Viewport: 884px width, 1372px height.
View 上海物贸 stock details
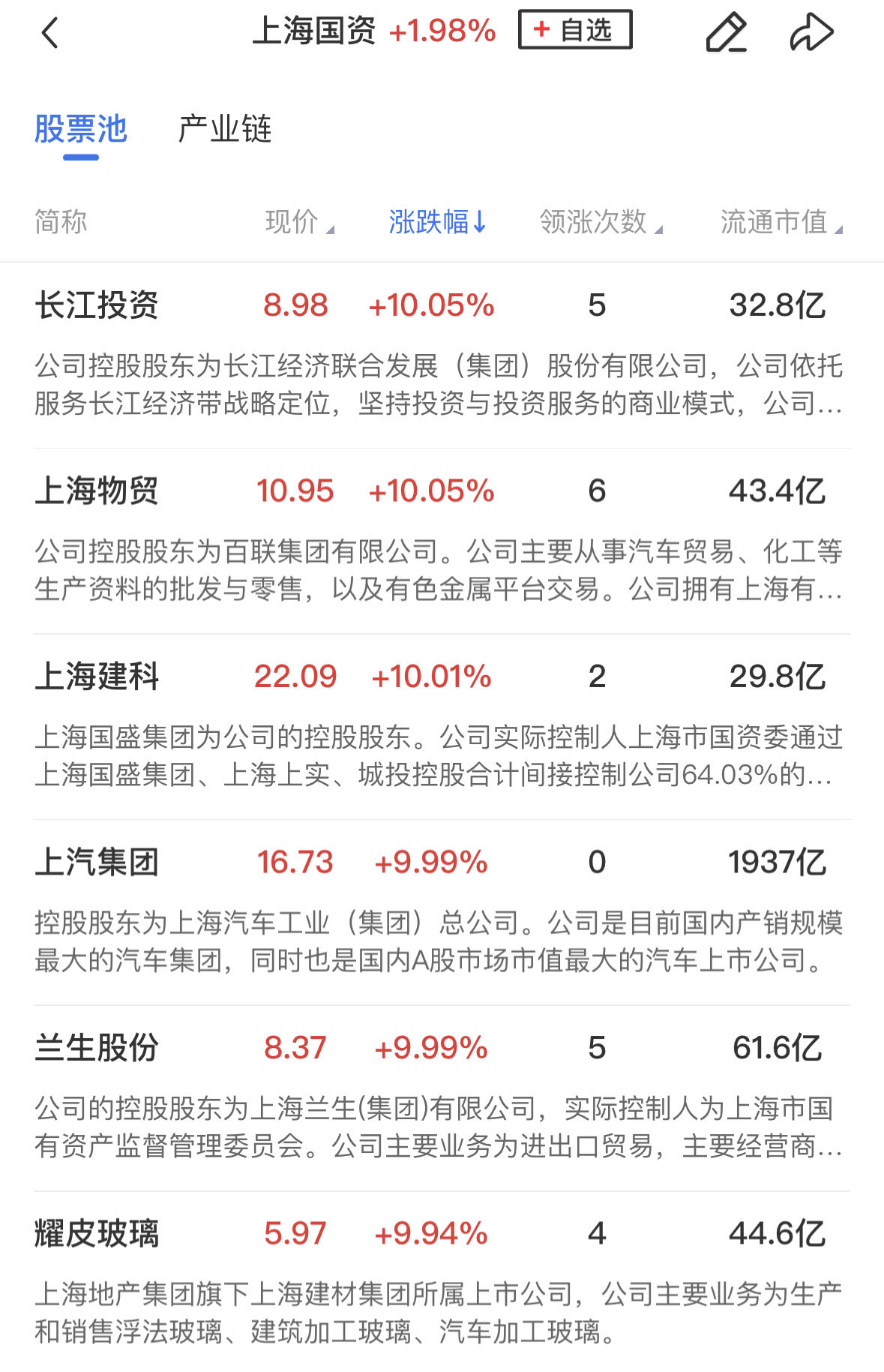[x=97, y=491]
